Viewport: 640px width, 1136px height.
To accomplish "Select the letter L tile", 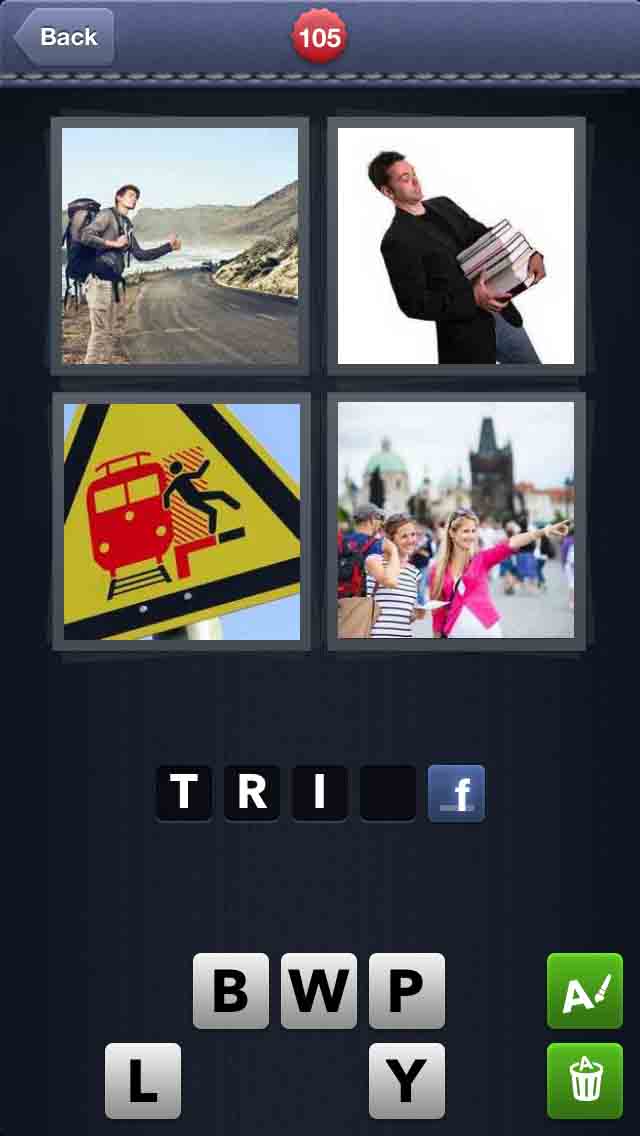I will point(143,1081).
